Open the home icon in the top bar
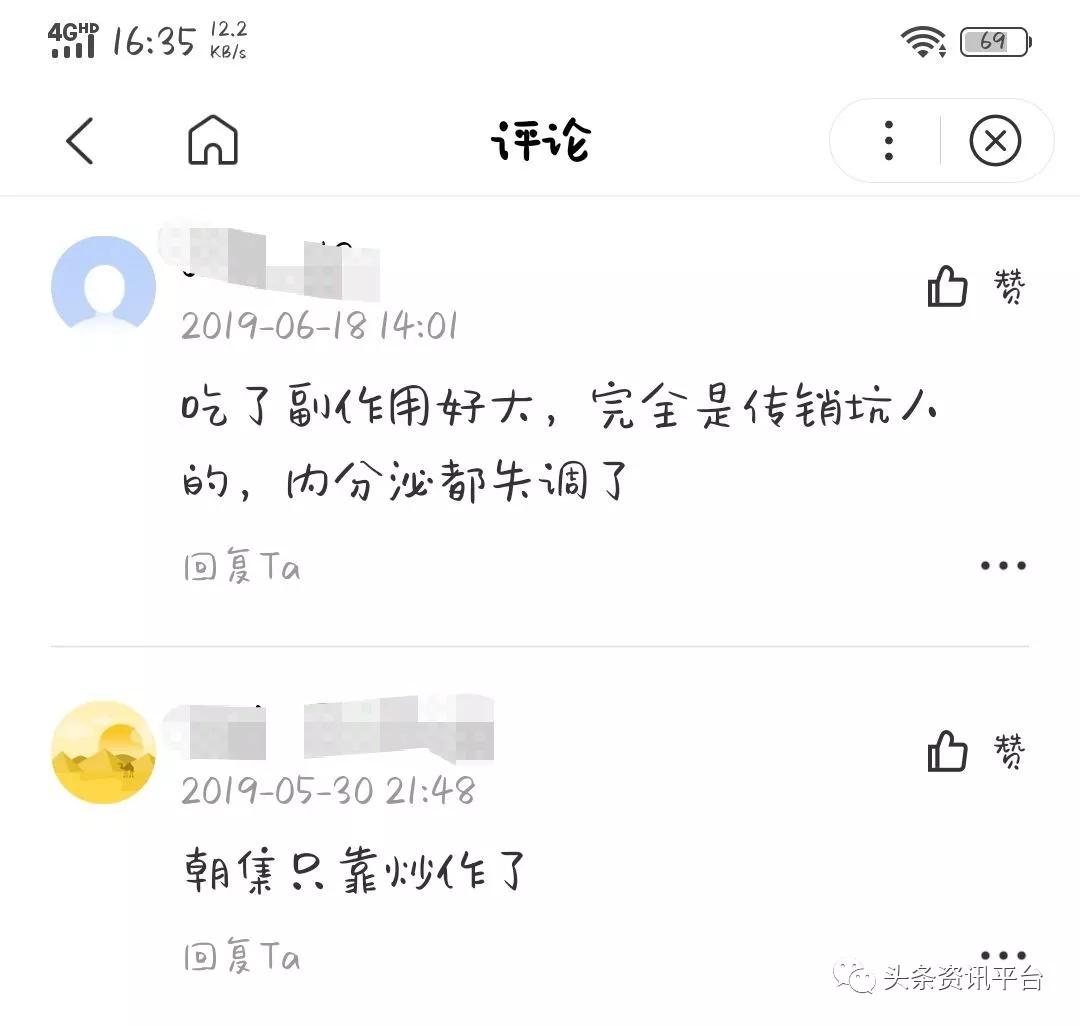Screen dimensions: 1080x1026 [x=213, y=141]
